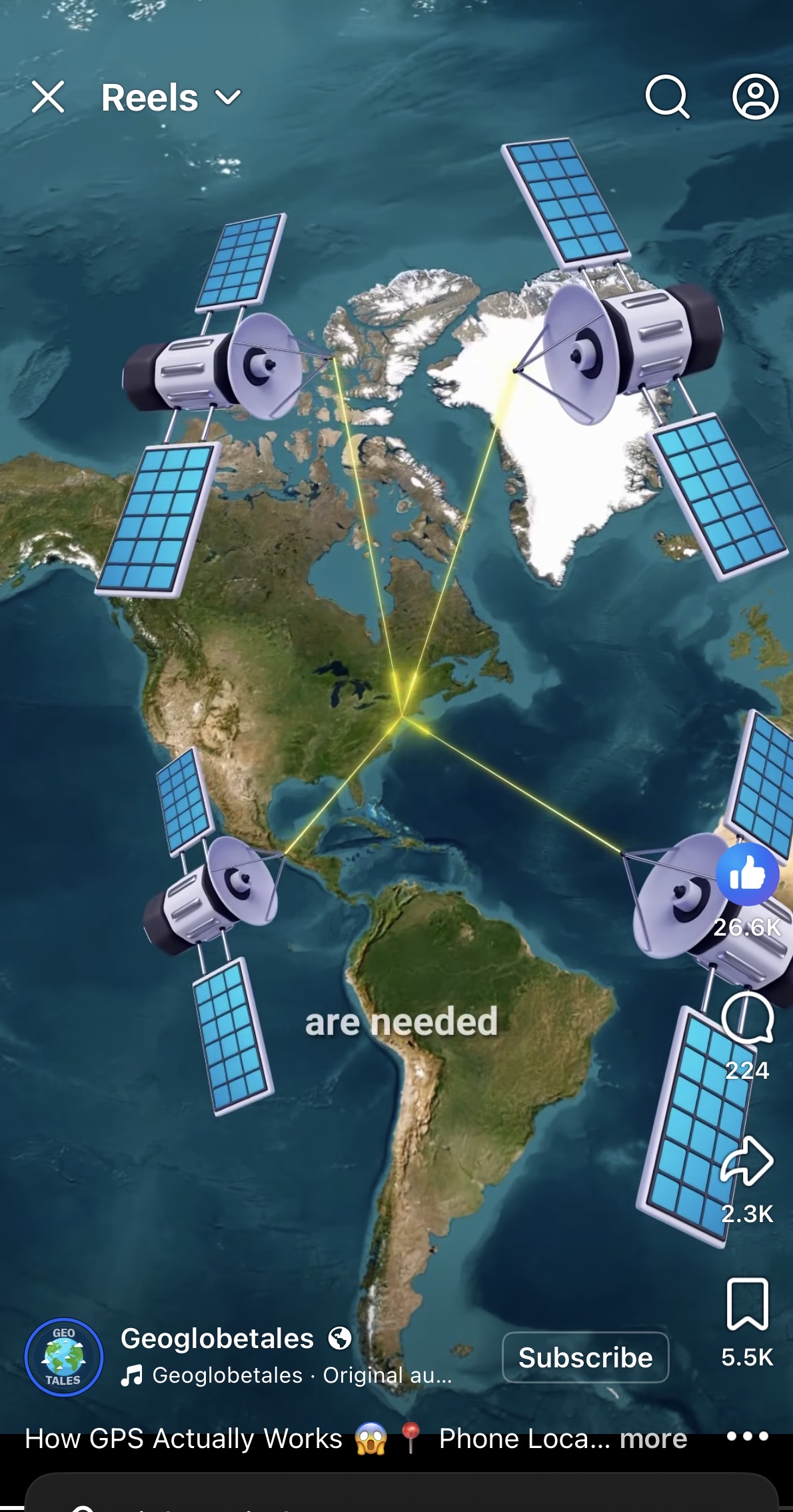Image resolution: width=793 pixels, height=1512 pixels.
Task: Share this reel
Action: tap(747, 1161)
